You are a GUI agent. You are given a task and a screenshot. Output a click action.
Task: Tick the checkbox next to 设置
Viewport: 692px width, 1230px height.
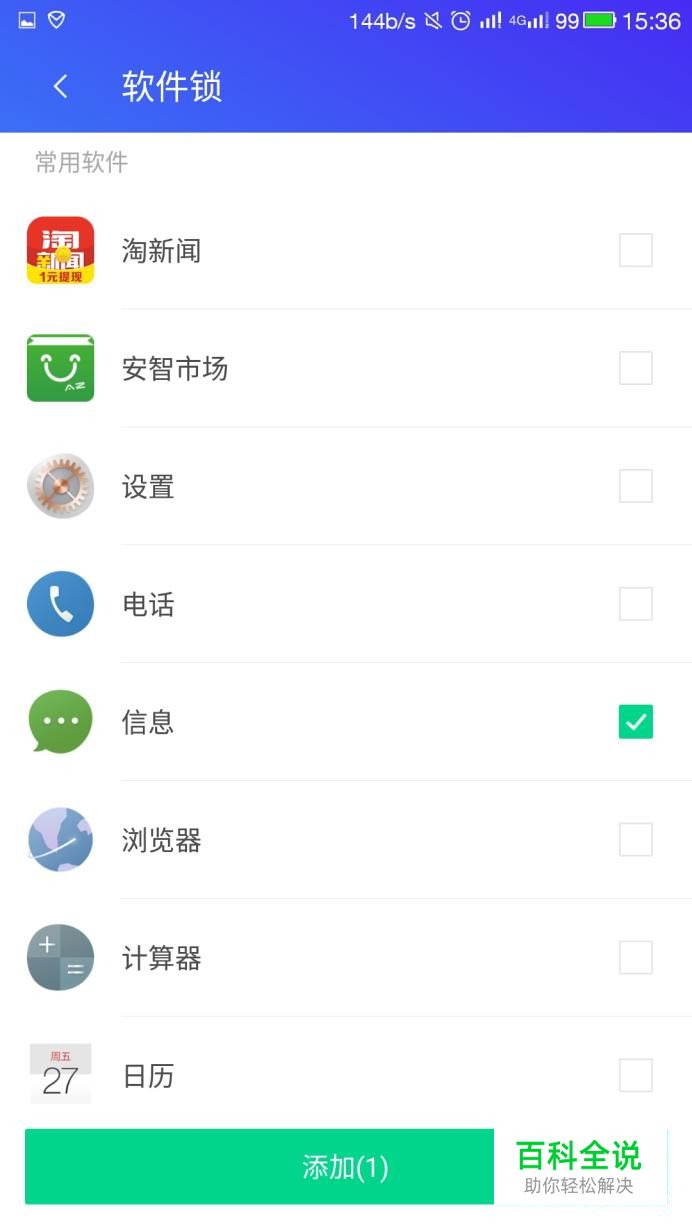click(636, 486)
